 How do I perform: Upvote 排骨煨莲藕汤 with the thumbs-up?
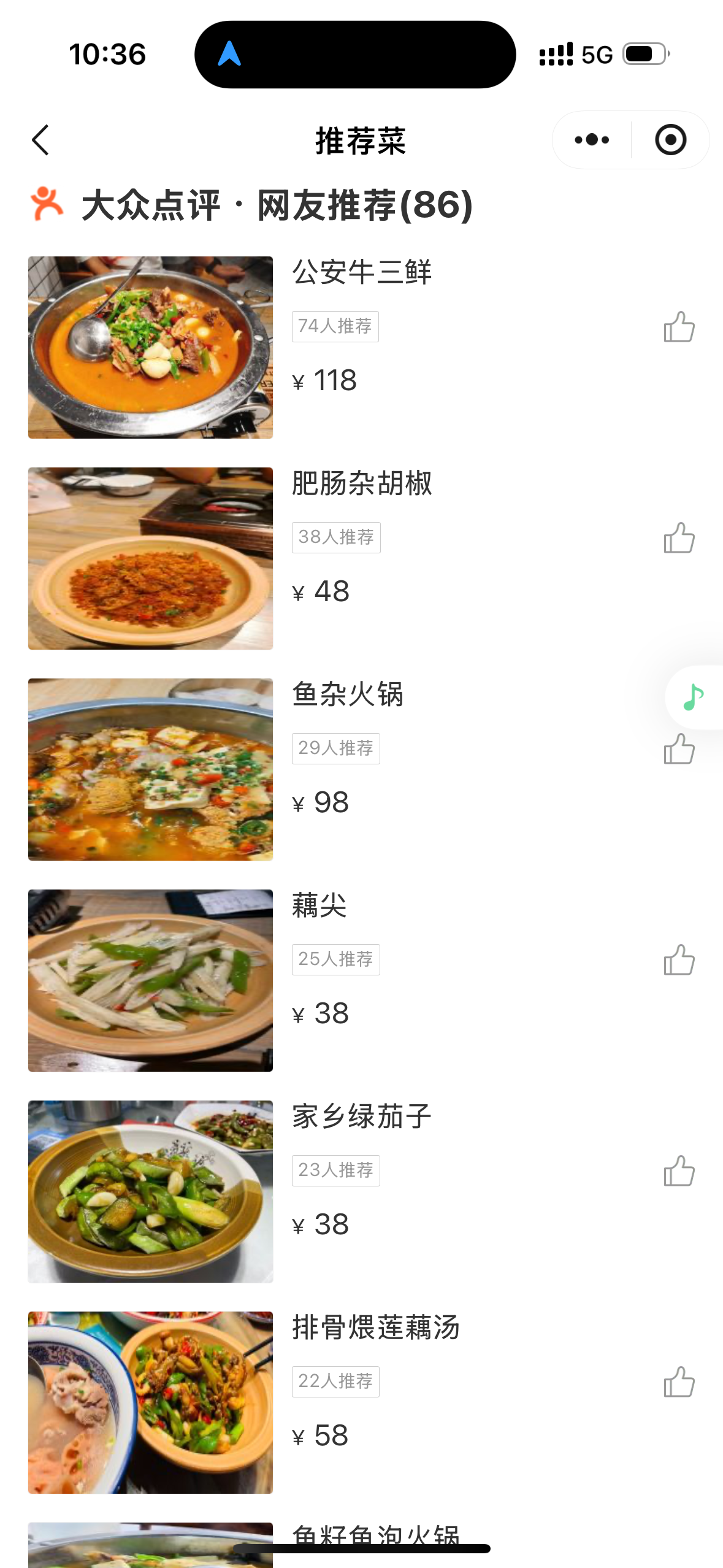click(x=679, y=1382)
